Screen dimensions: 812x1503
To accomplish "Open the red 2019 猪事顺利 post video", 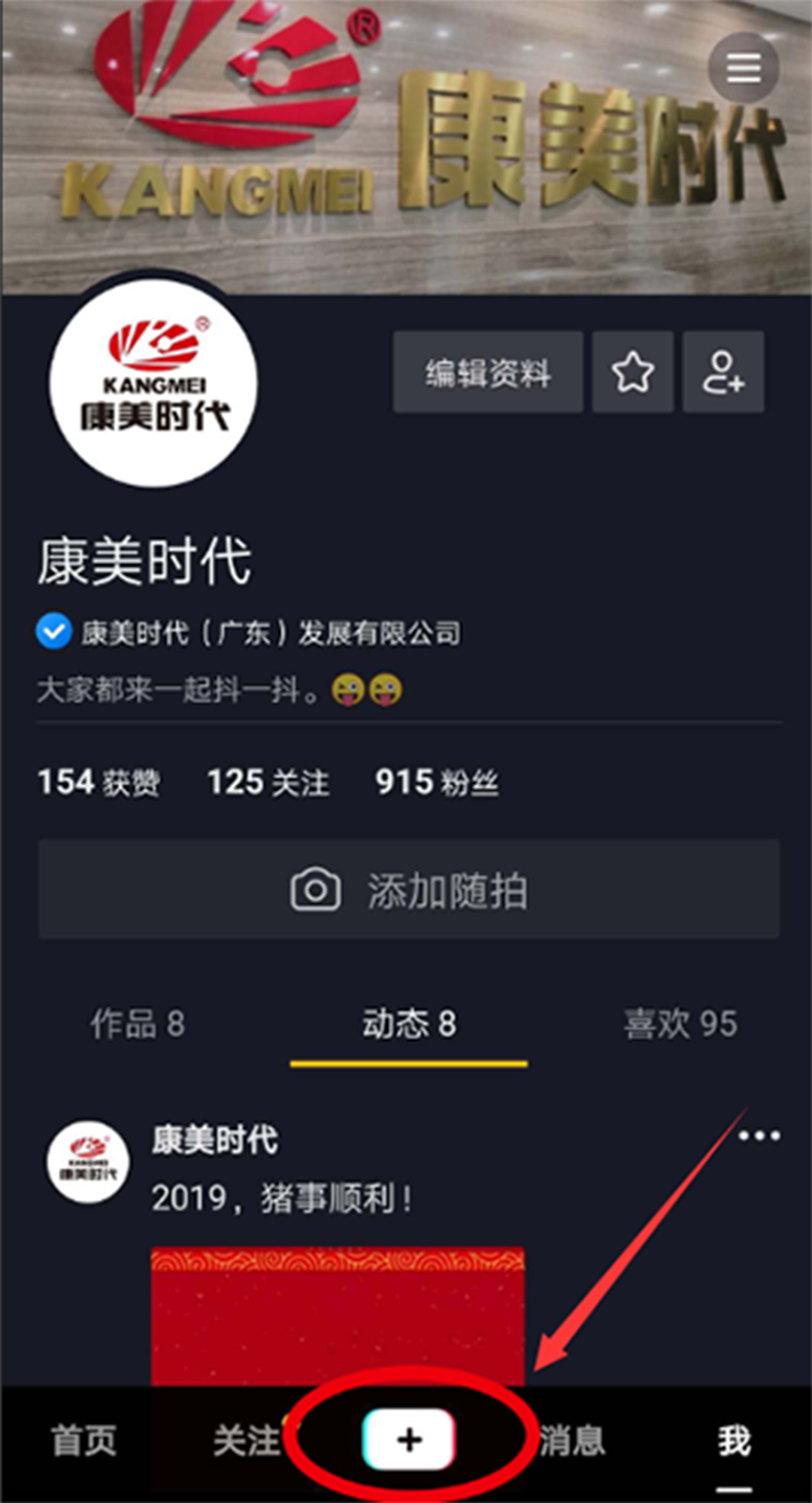I will click(x=338, y=1316).
